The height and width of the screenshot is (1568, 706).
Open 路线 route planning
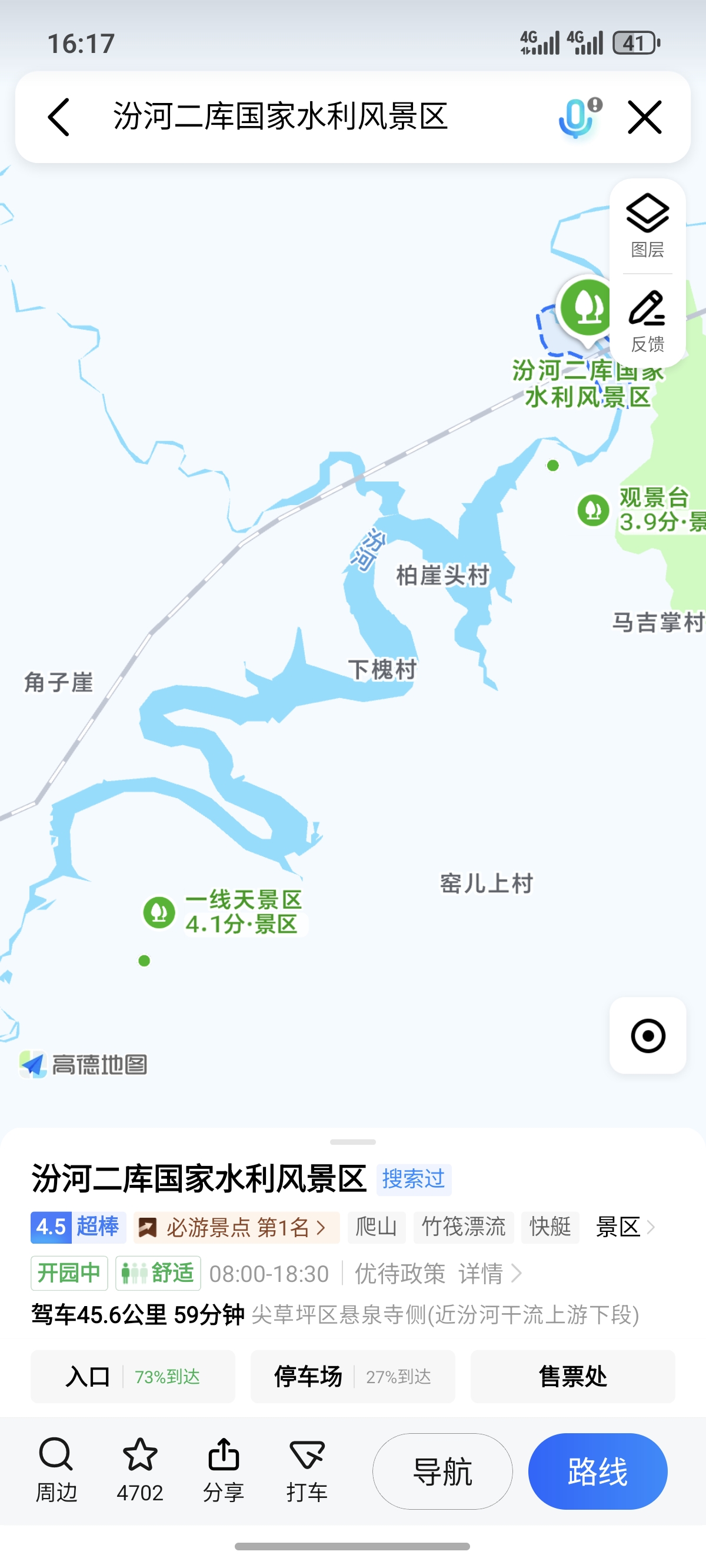(597, 1471)
